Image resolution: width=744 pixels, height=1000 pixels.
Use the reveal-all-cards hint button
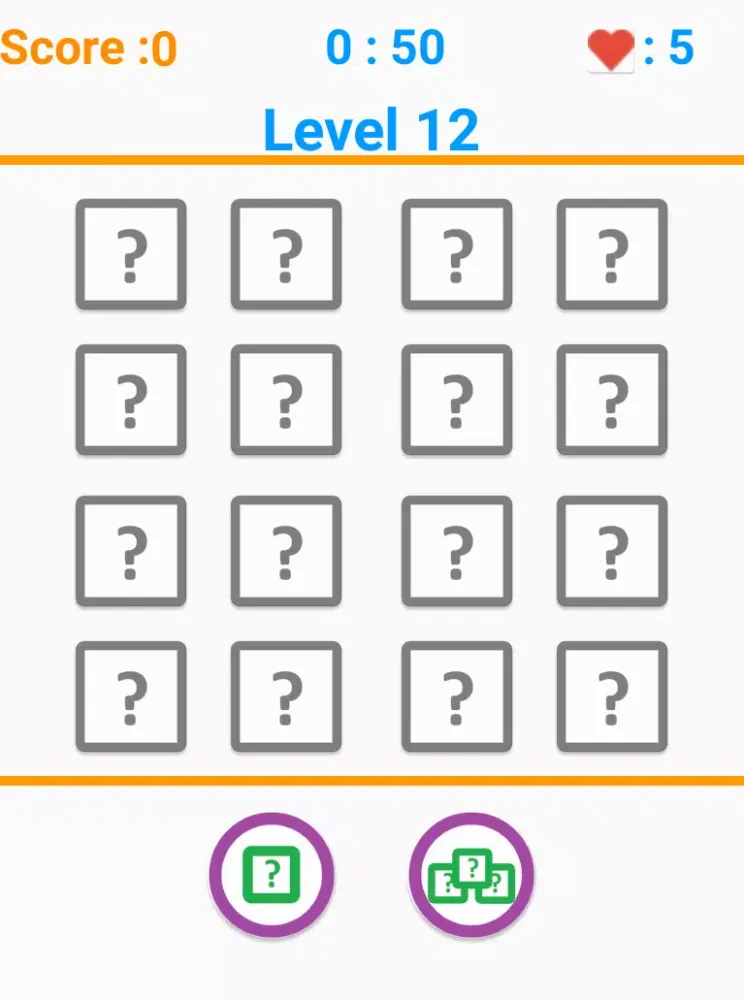[x=471, y=875]
